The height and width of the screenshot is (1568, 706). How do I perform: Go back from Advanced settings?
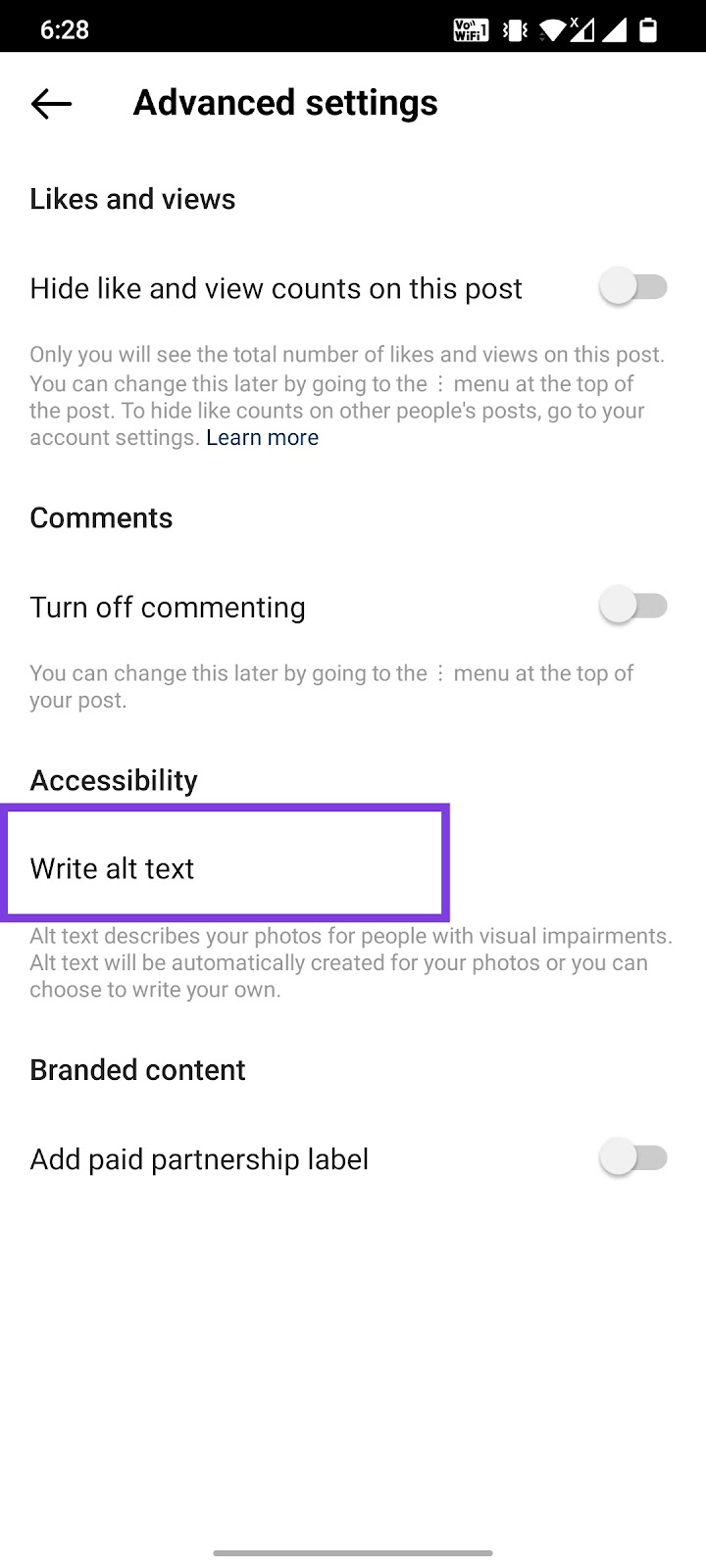pos(51,103)
